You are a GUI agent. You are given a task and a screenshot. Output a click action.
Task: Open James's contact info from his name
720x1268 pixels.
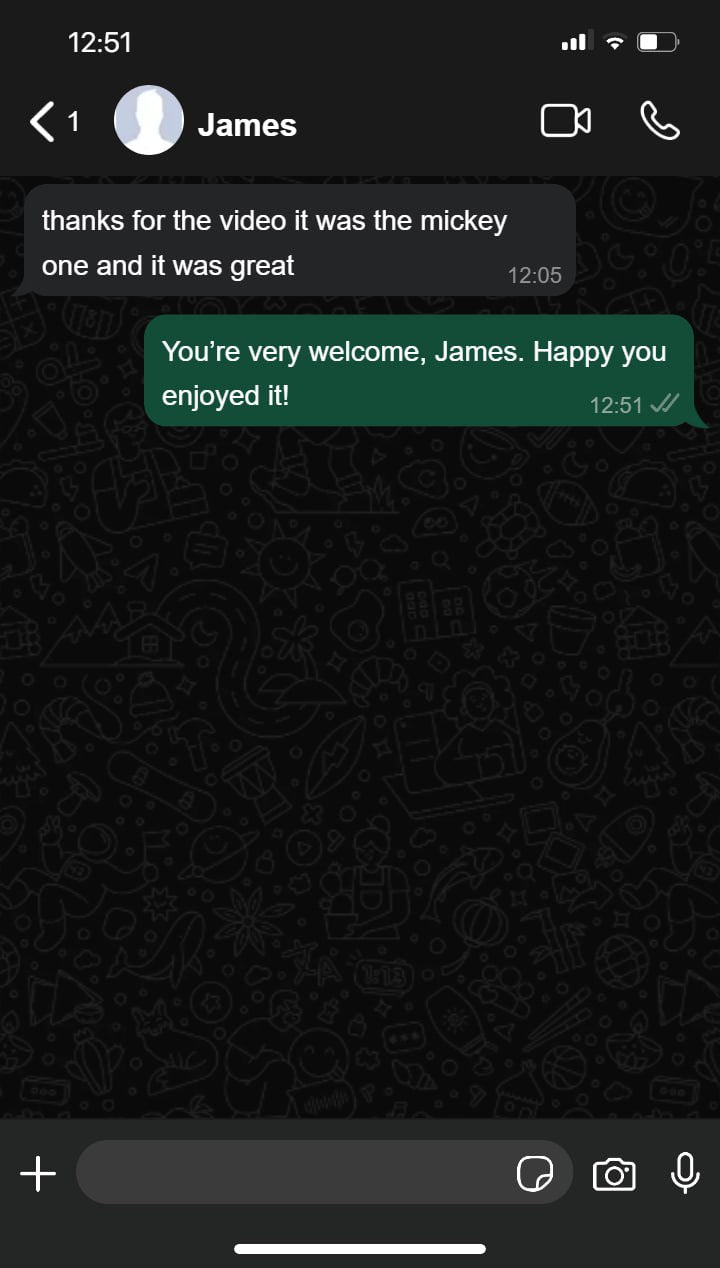(x=247, y=125)
